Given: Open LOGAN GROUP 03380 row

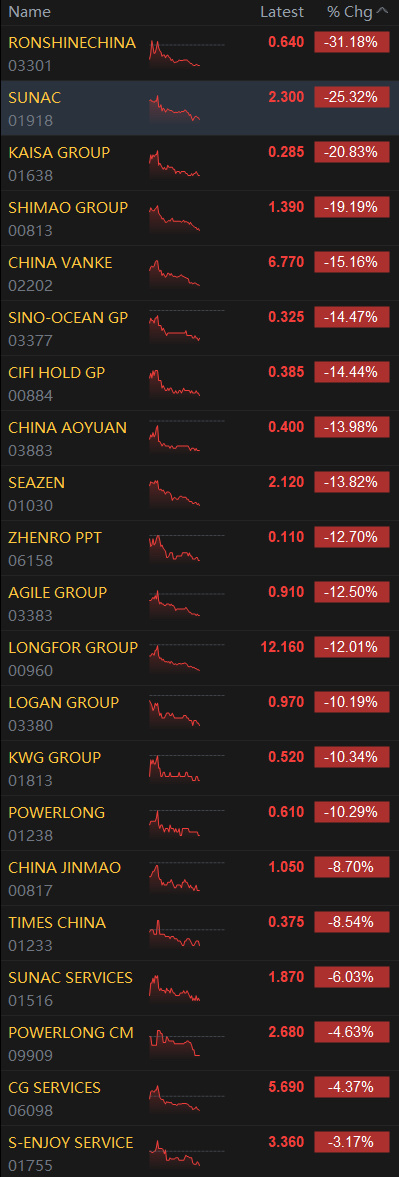Looking at the screenshot, I should click(200, 711).
